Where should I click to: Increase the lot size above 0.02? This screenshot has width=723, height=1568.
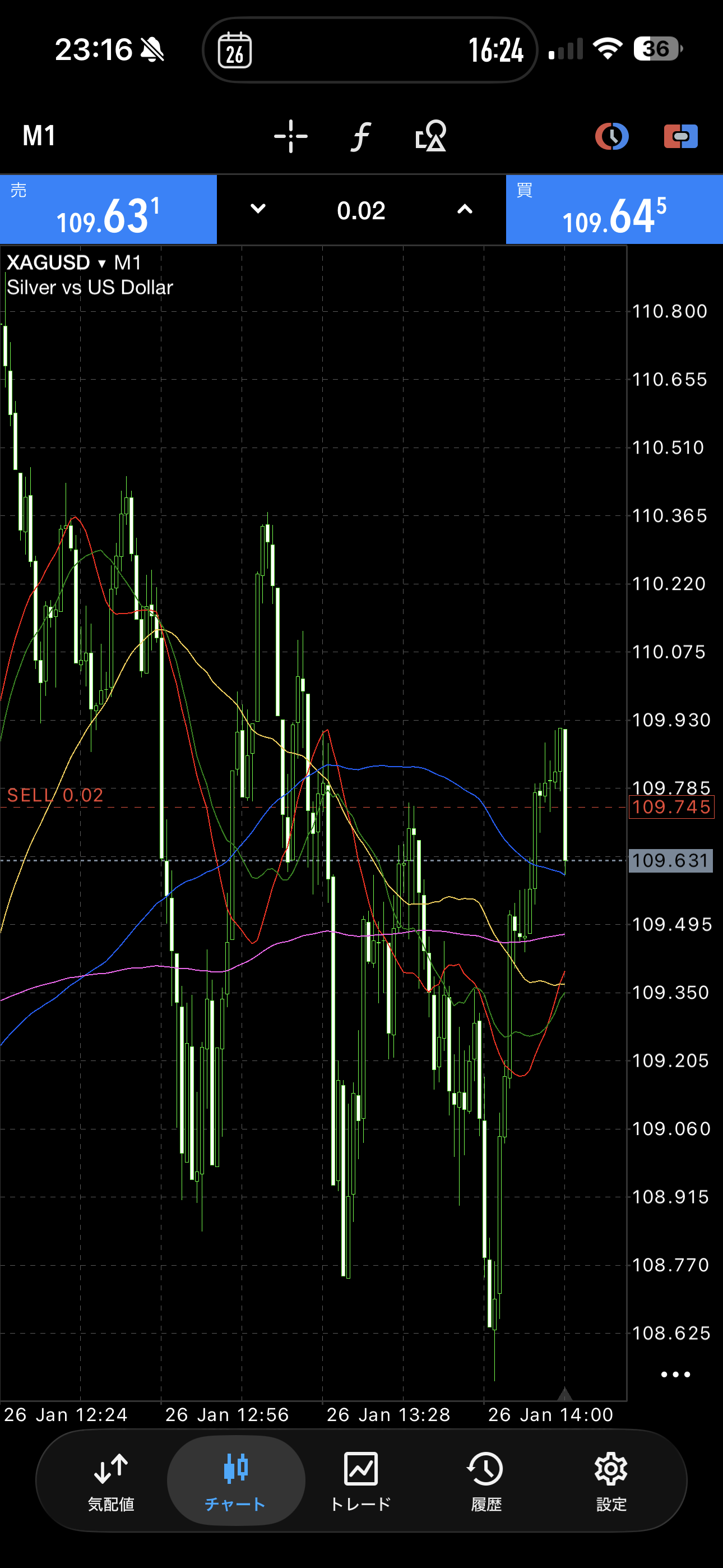tap(465, 209)
